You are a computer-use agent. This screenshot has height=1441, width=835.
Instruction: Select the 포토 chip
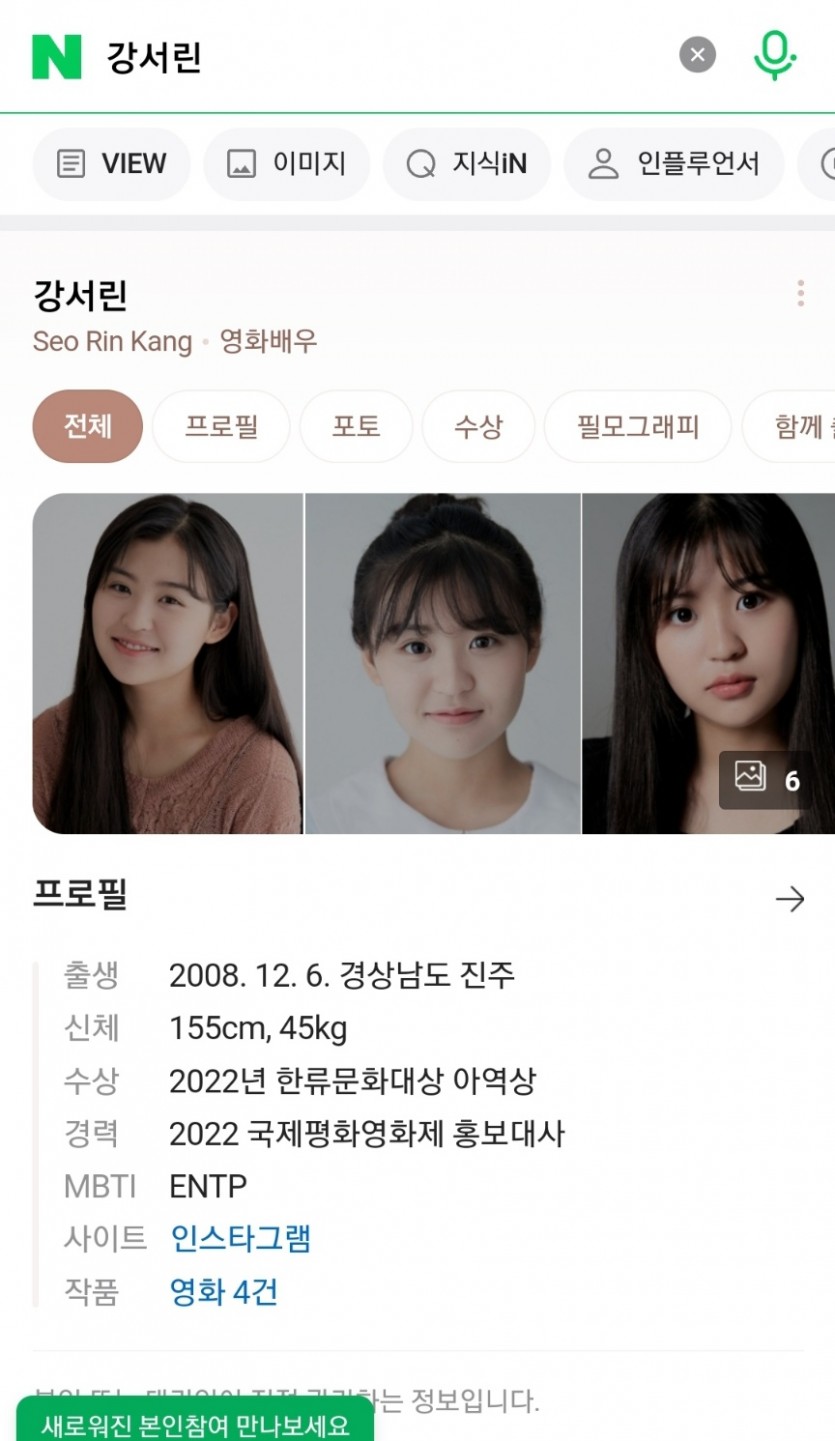pyautogui.click(x=356, y=427)
